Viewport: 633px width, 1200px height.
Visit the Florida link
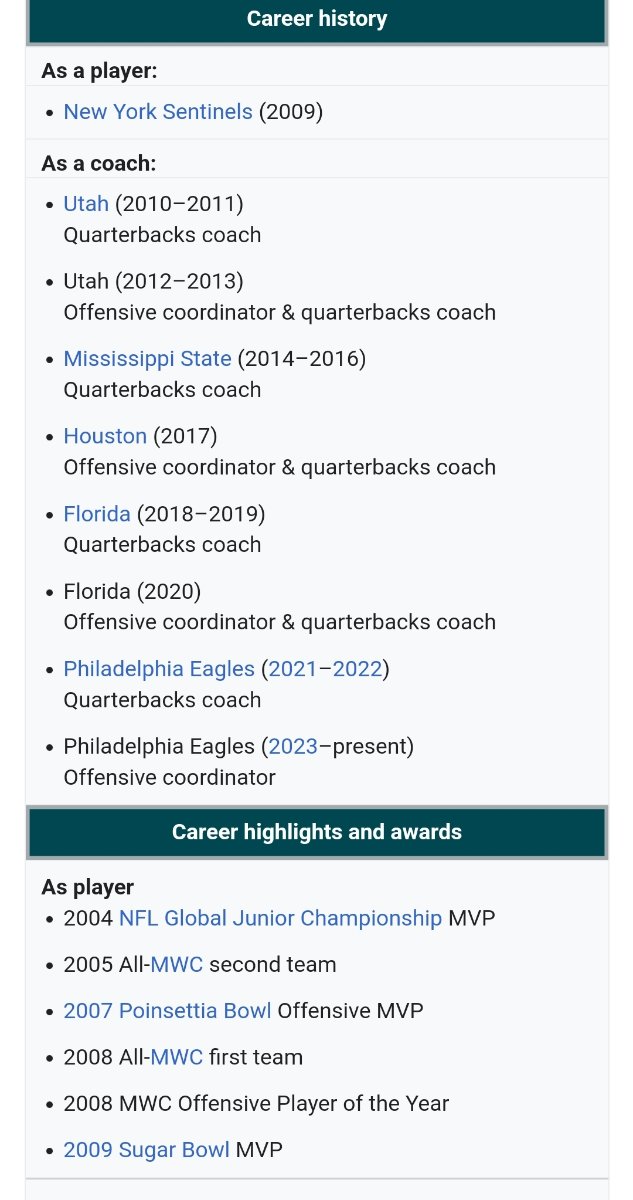click(97, 514)
